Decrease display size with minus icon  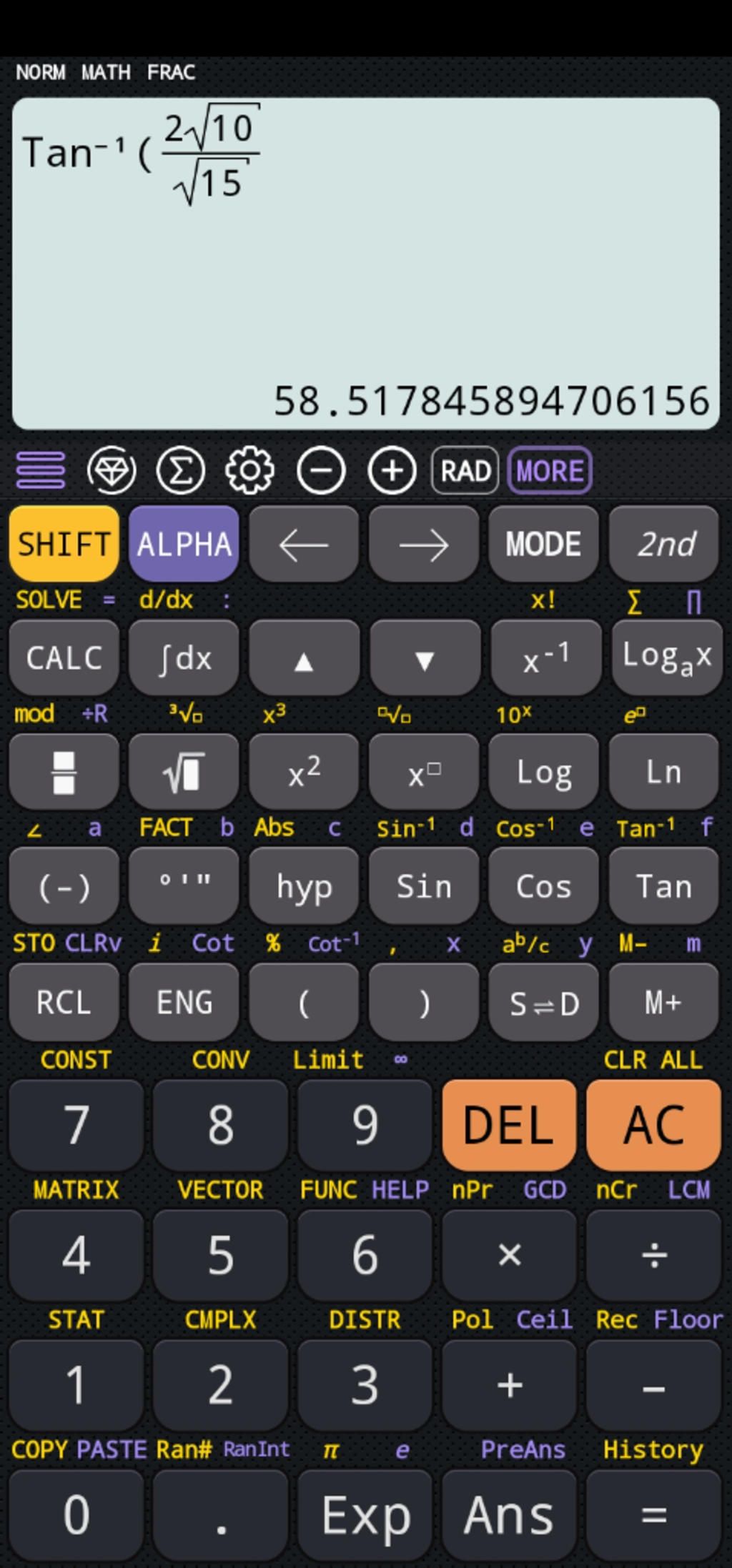pyautogui.click(x=321, y=470)
